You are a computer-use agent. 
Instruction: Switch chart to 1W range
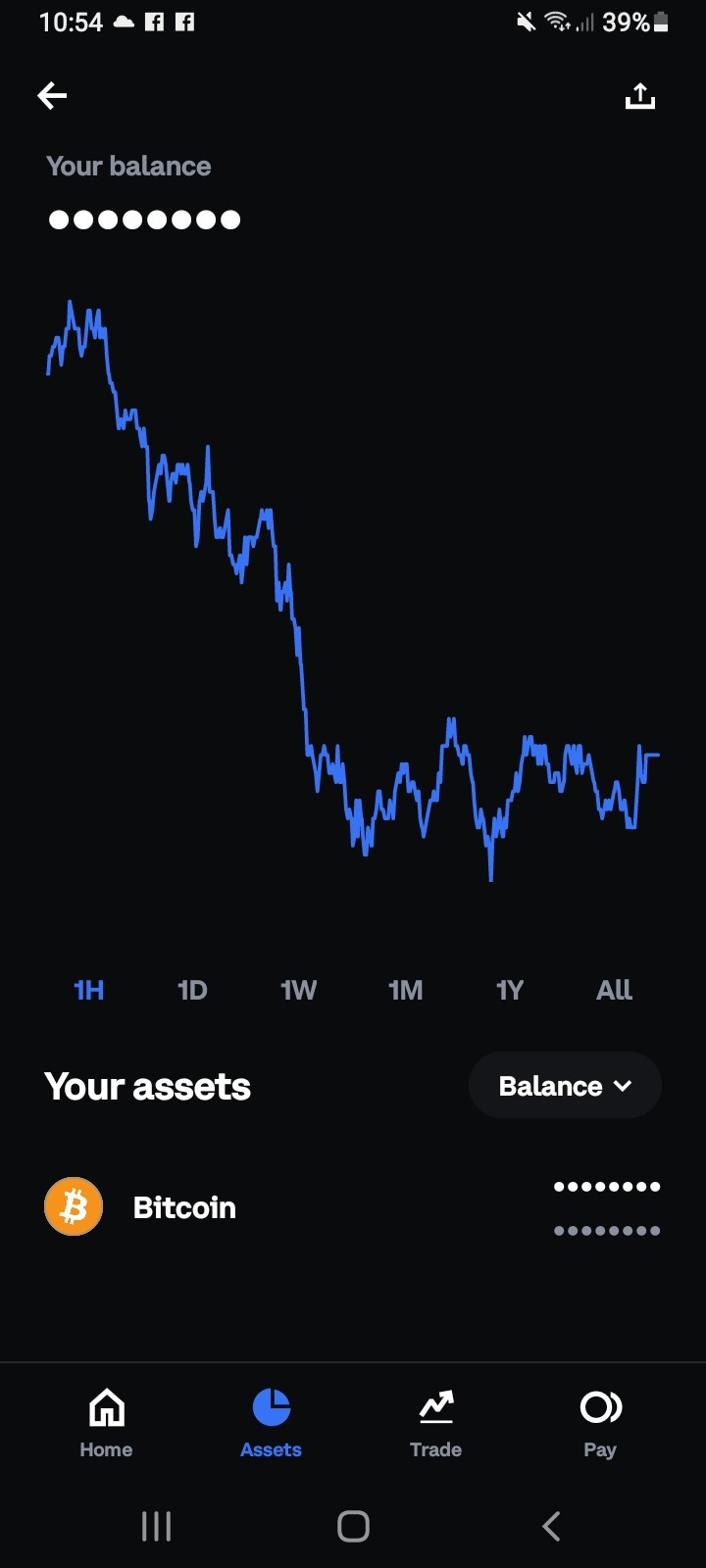point(298,990)
